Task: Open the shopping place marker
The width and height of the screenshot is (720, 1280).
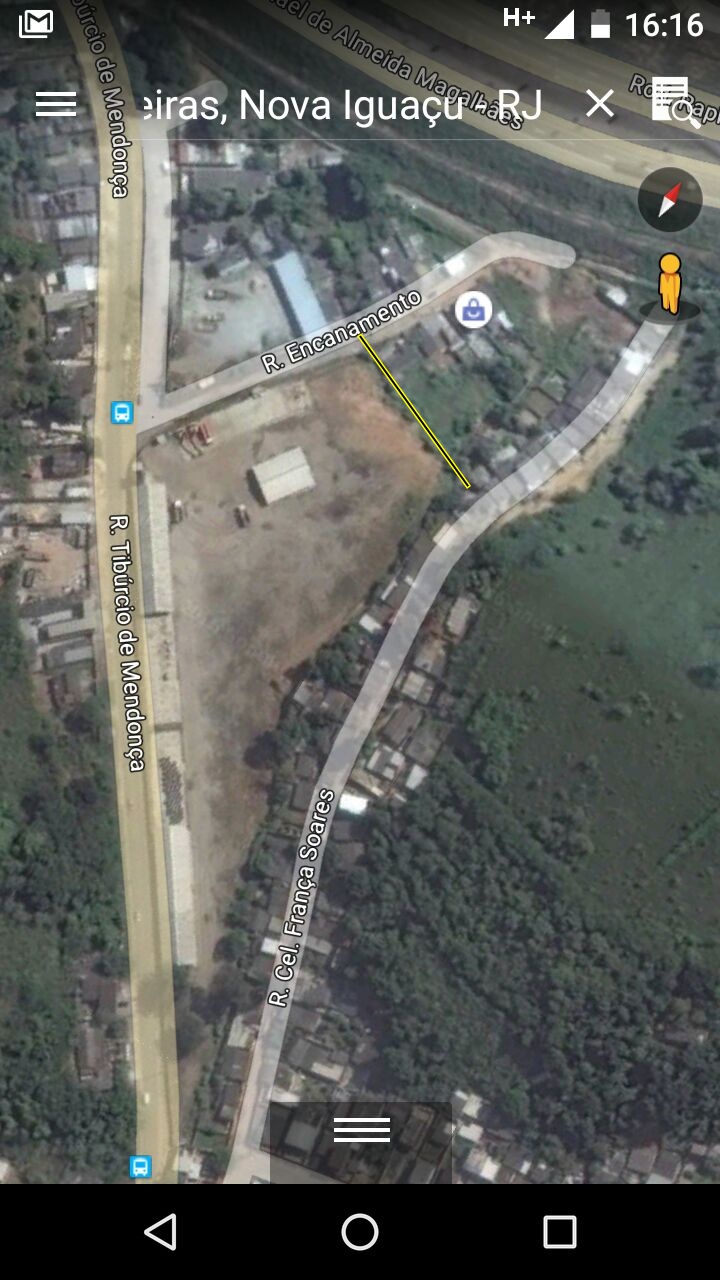Action: point(474,310)
